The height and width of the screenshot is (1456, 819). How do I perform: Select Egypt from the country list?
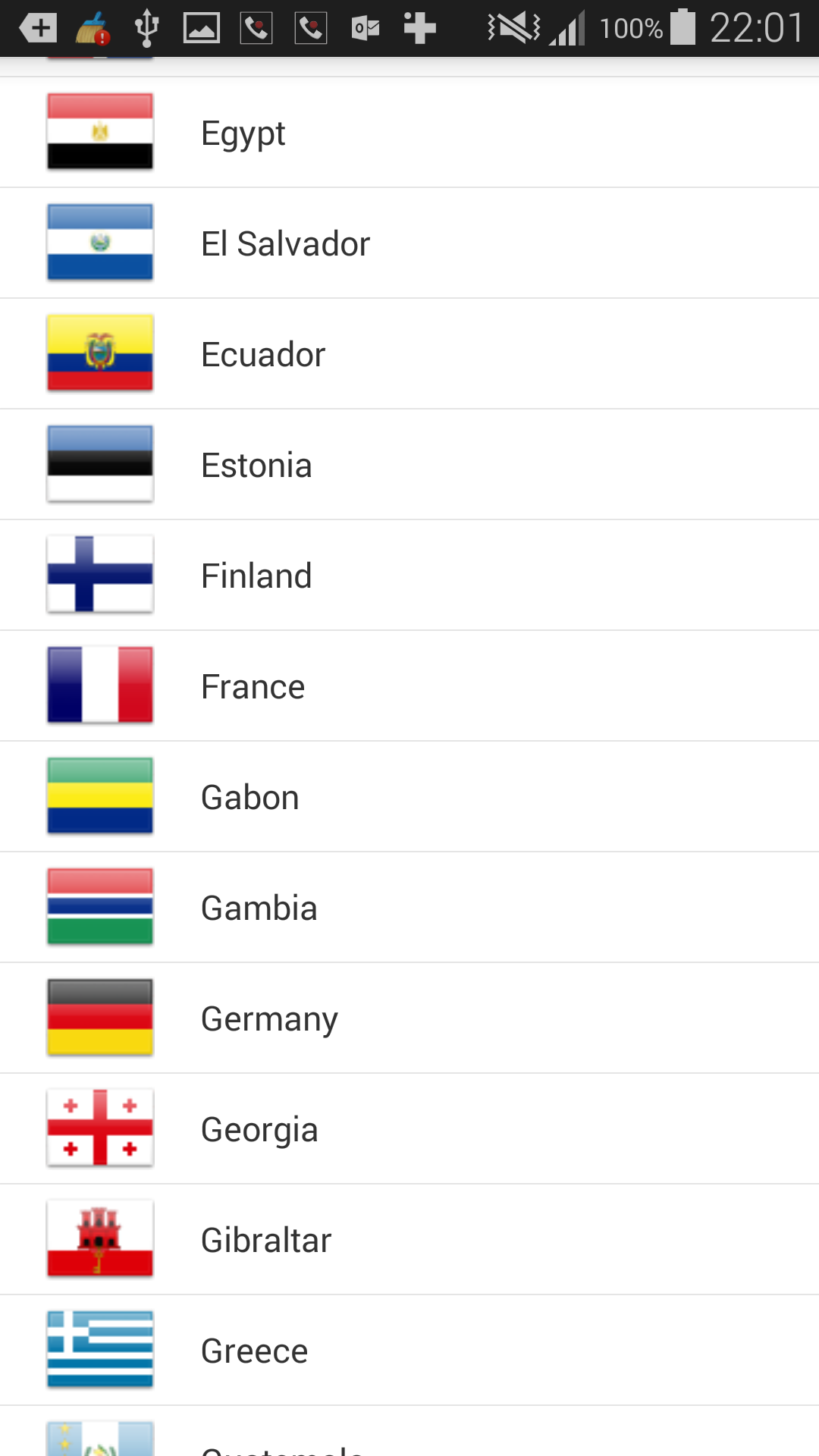pos(243,133)
